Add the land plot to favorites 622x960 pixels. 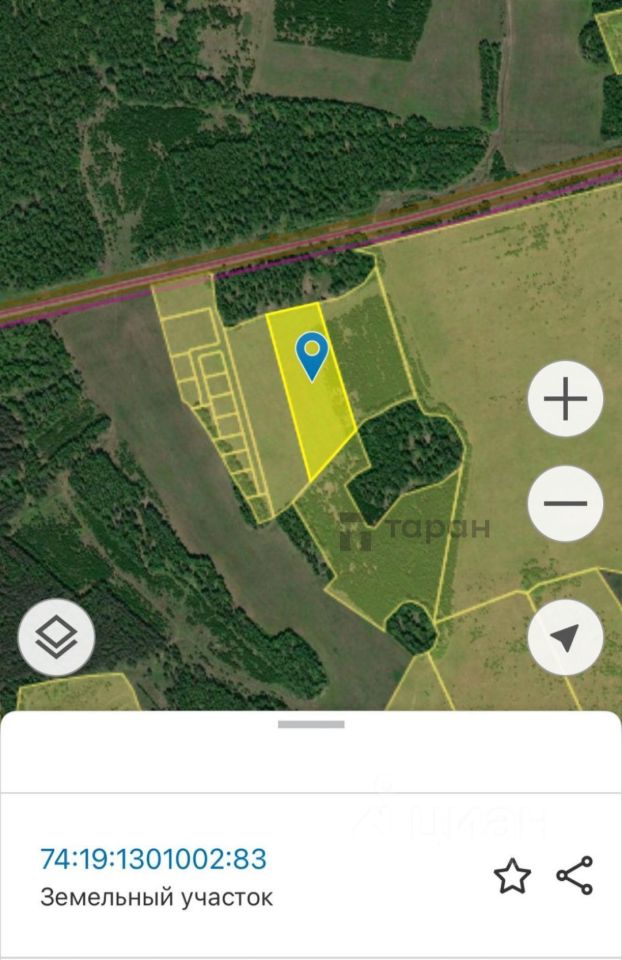tap(512, 876)
